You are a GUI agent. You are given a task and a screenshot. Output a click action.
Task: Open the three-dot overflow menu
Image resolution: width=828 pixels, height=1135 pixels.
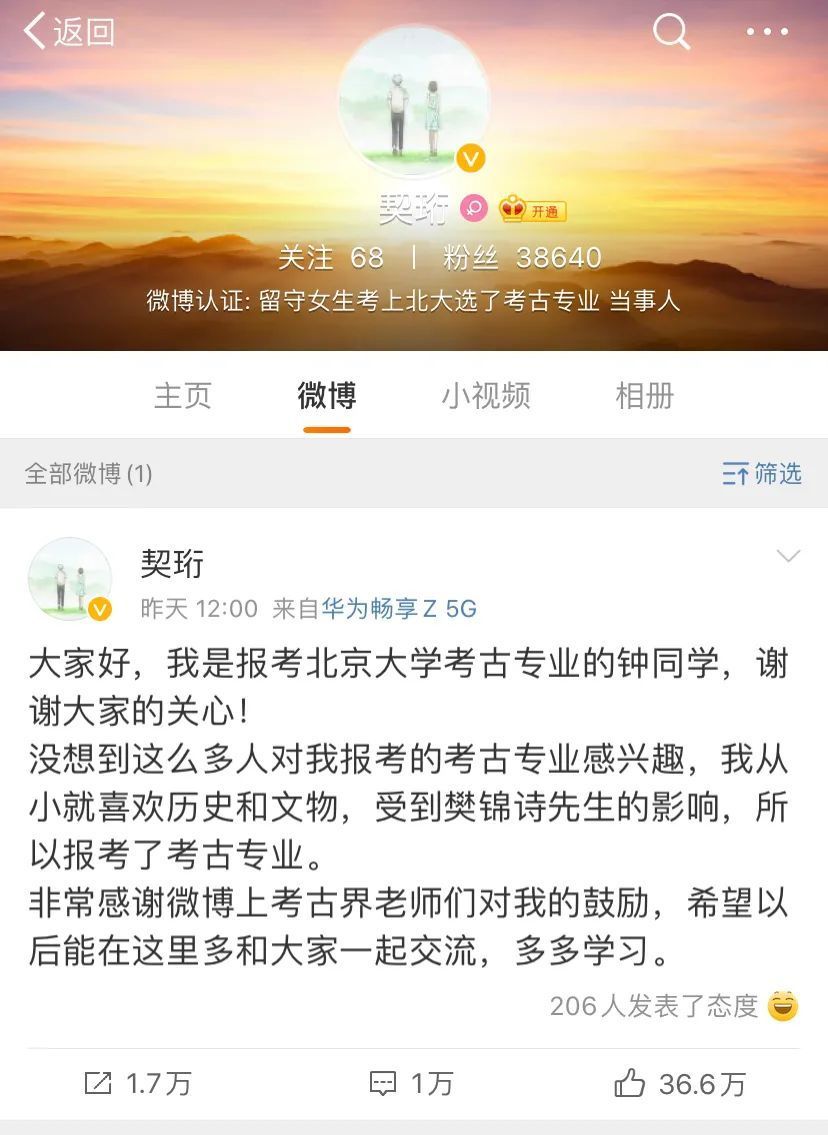pyautogui.click(x=767, y=32)
